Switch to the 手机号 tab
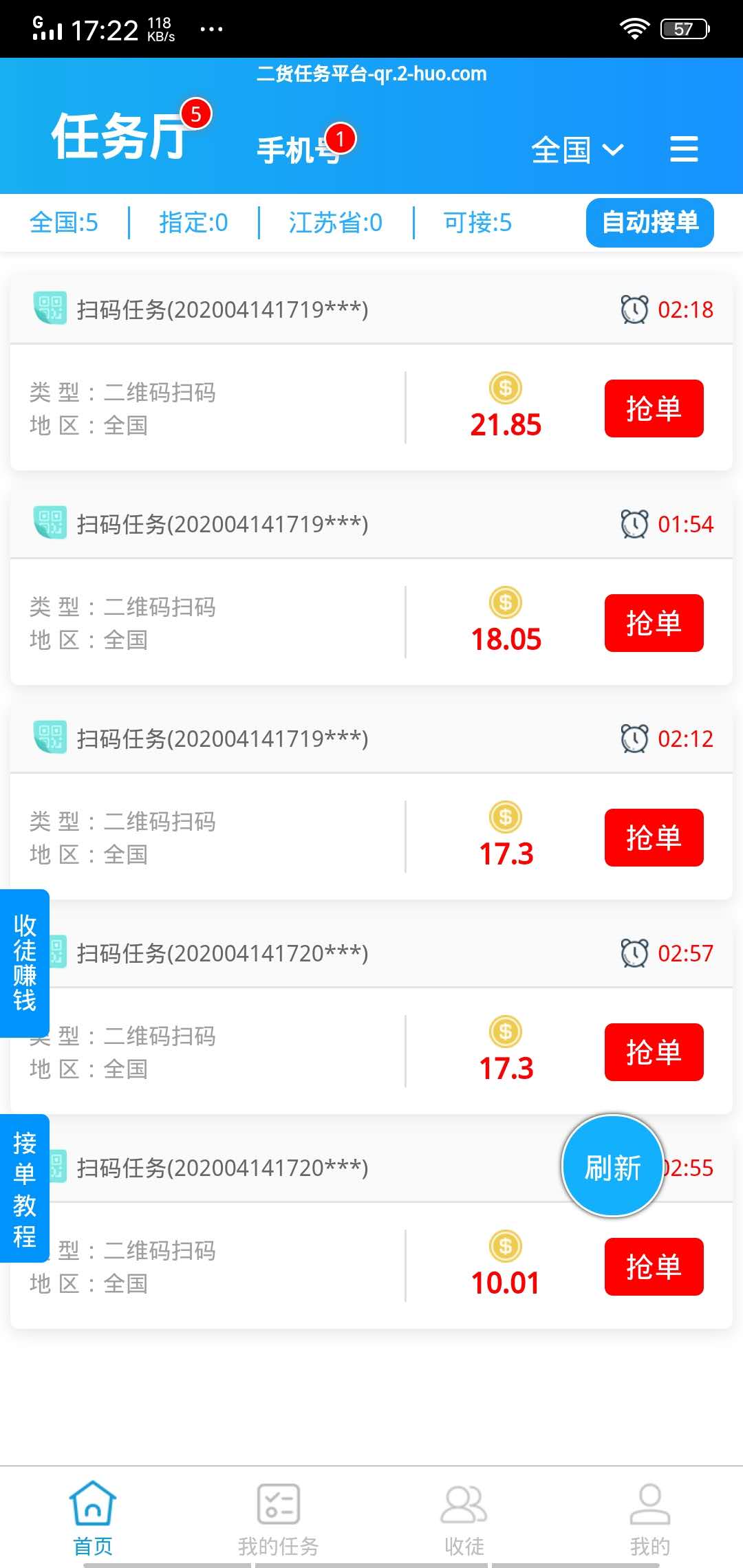 click(x=299, y=150)
